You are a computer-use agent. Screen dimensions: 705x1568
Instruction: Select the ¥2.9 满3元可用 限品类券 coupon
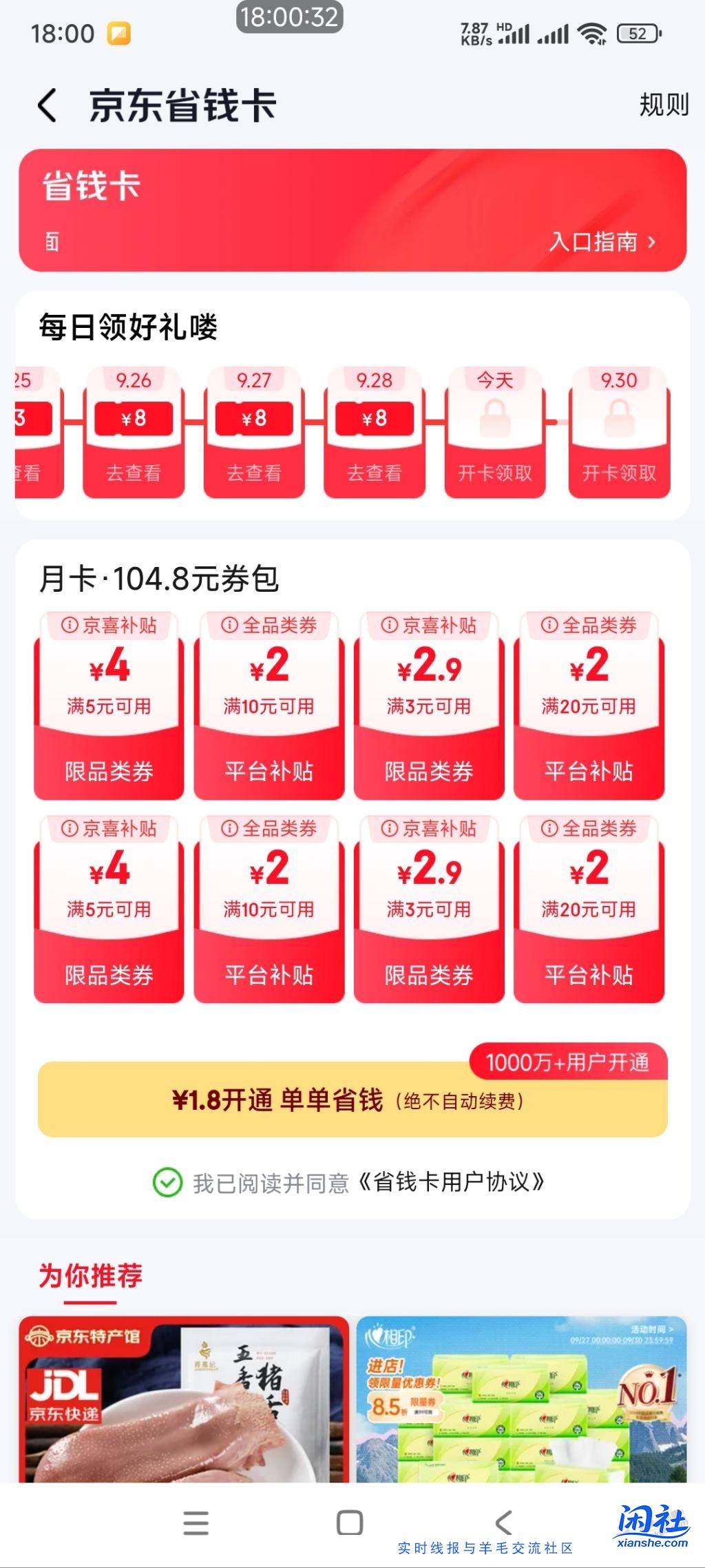point(428,703)
